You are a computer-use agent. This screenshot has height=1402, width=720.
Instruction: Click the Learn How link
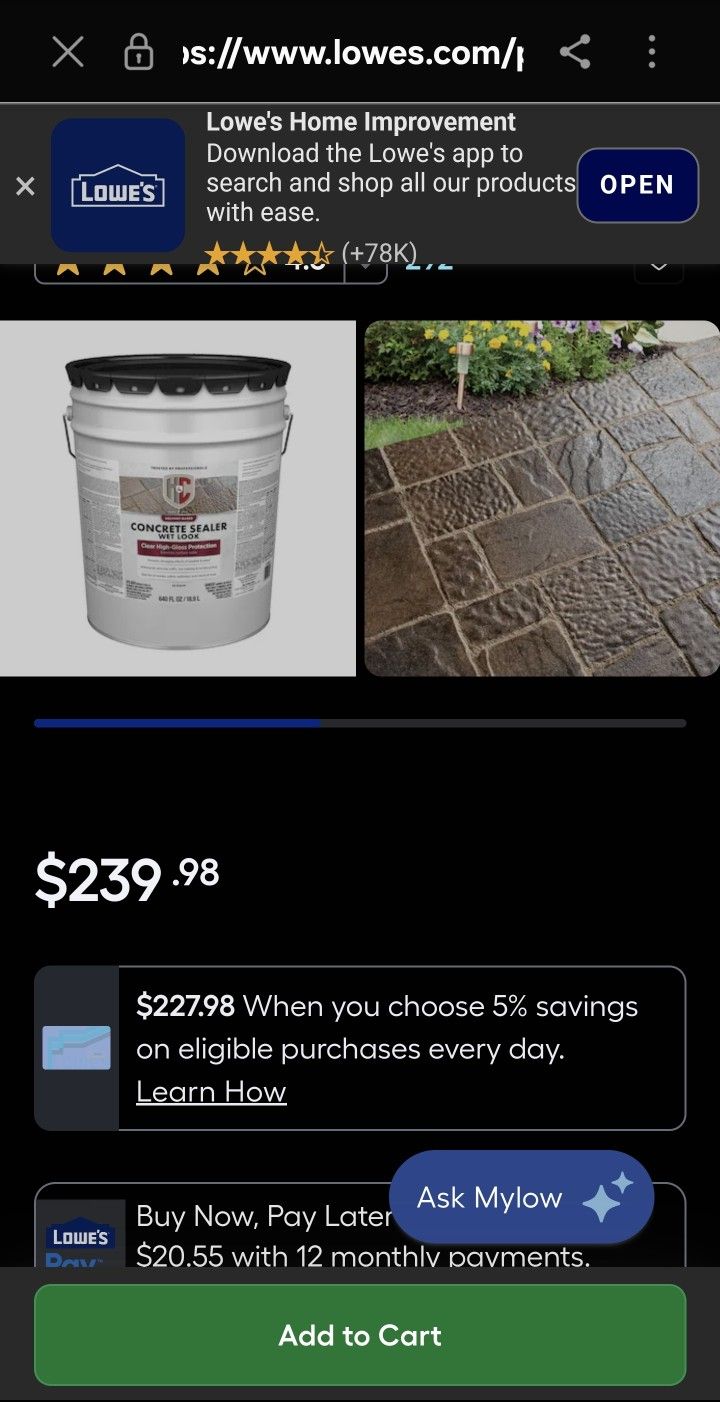pos(211,1091)
